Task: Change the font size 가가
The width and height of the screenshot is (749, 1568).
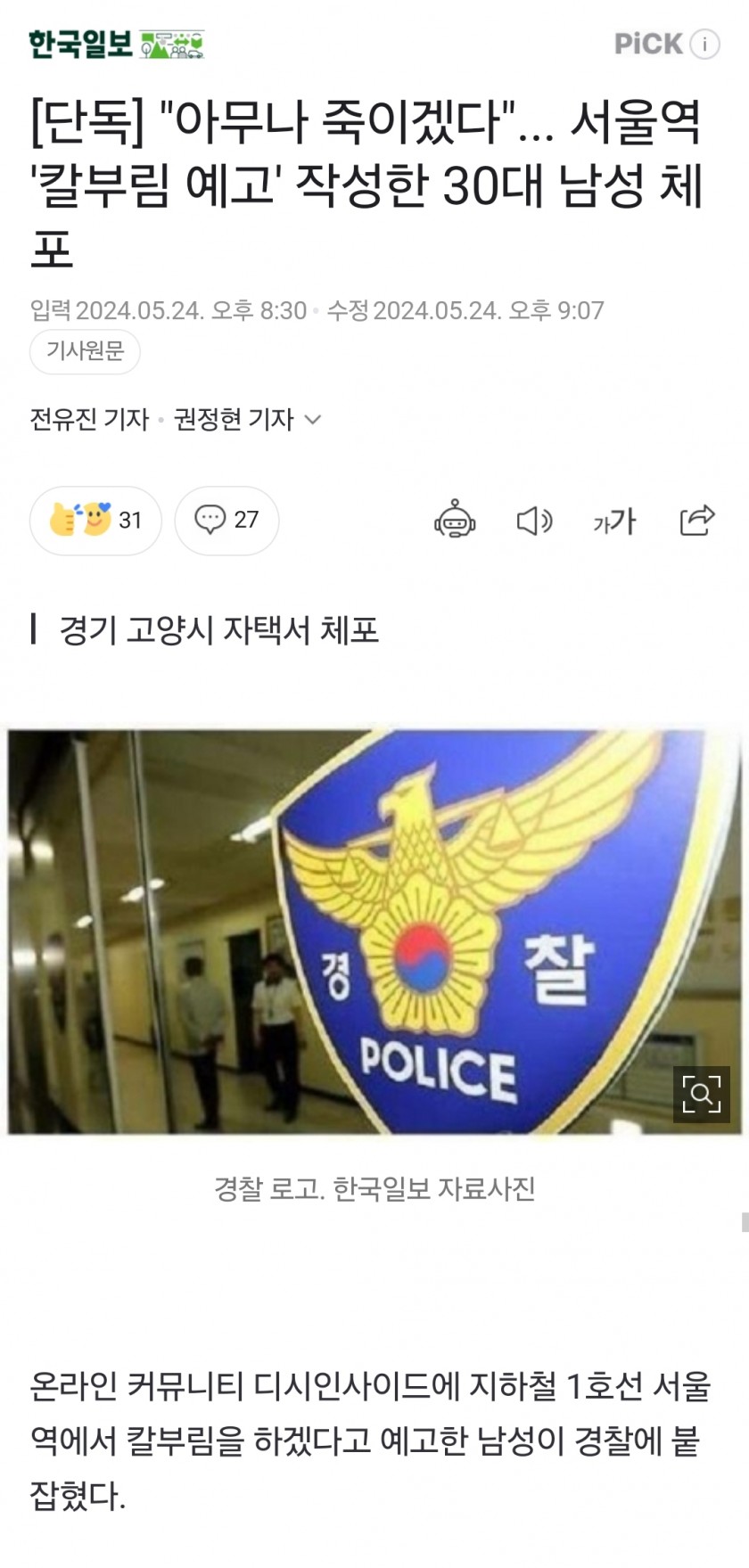Action: click(614, 521)
